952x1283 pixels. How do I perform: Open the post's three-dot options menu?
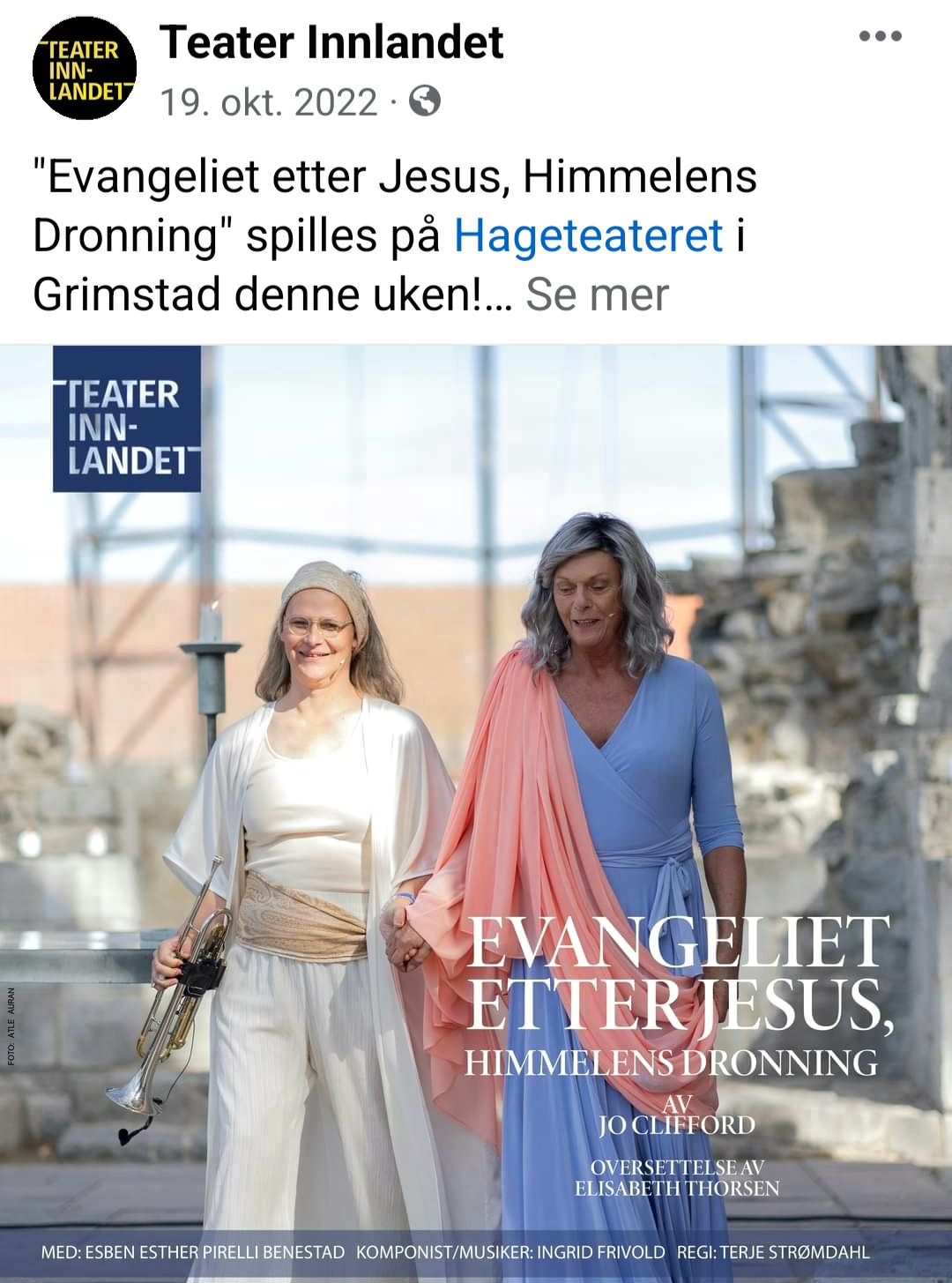tap(880, 36)
